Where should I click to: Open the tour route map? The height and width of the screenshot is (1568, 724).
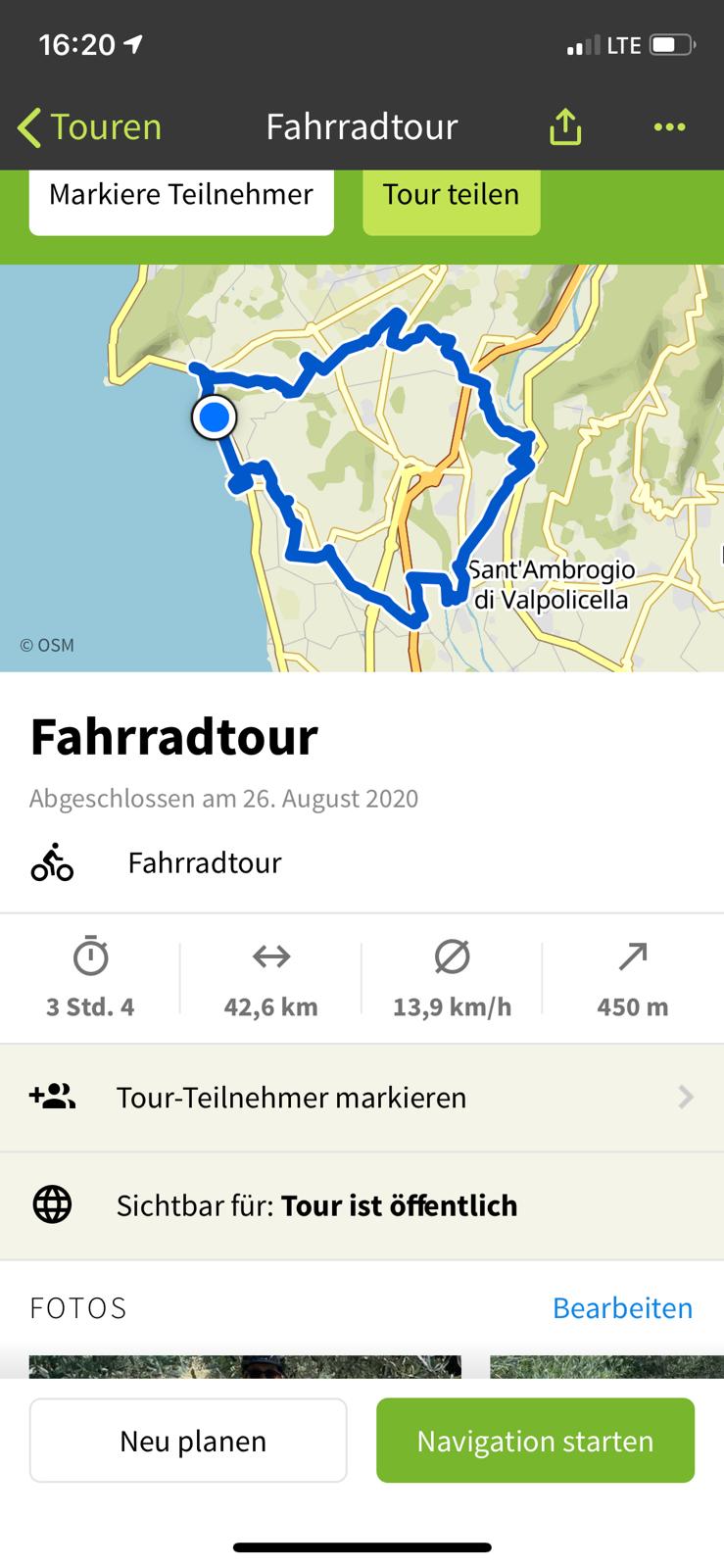pos(362,468)
